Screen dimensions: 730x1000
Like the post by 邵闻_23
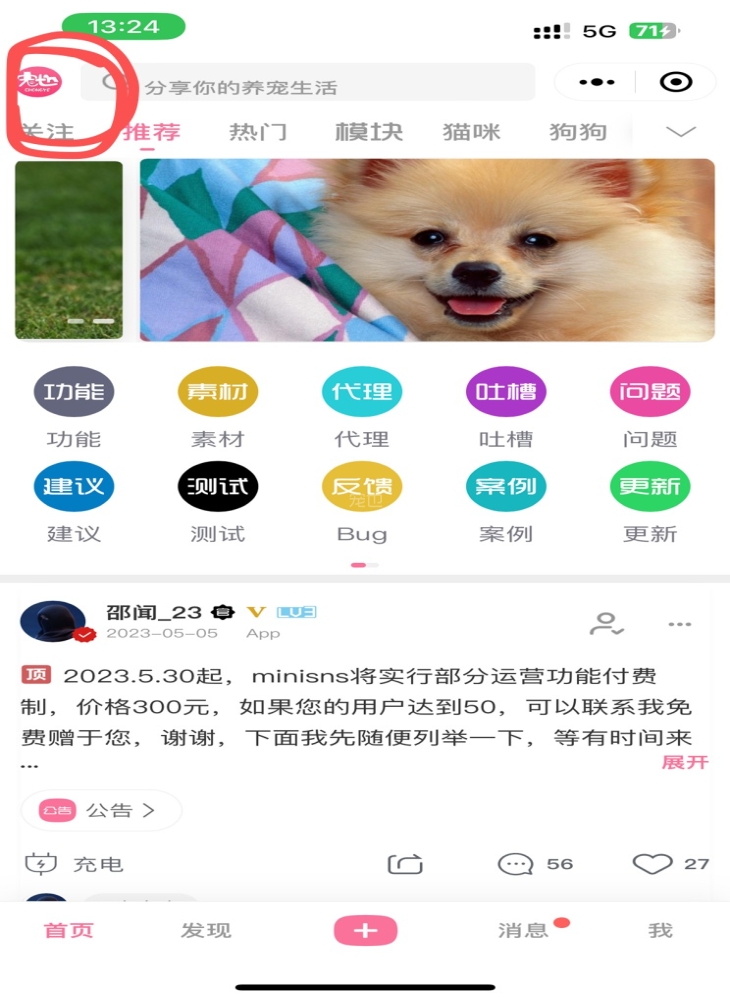tap(653, 864)
